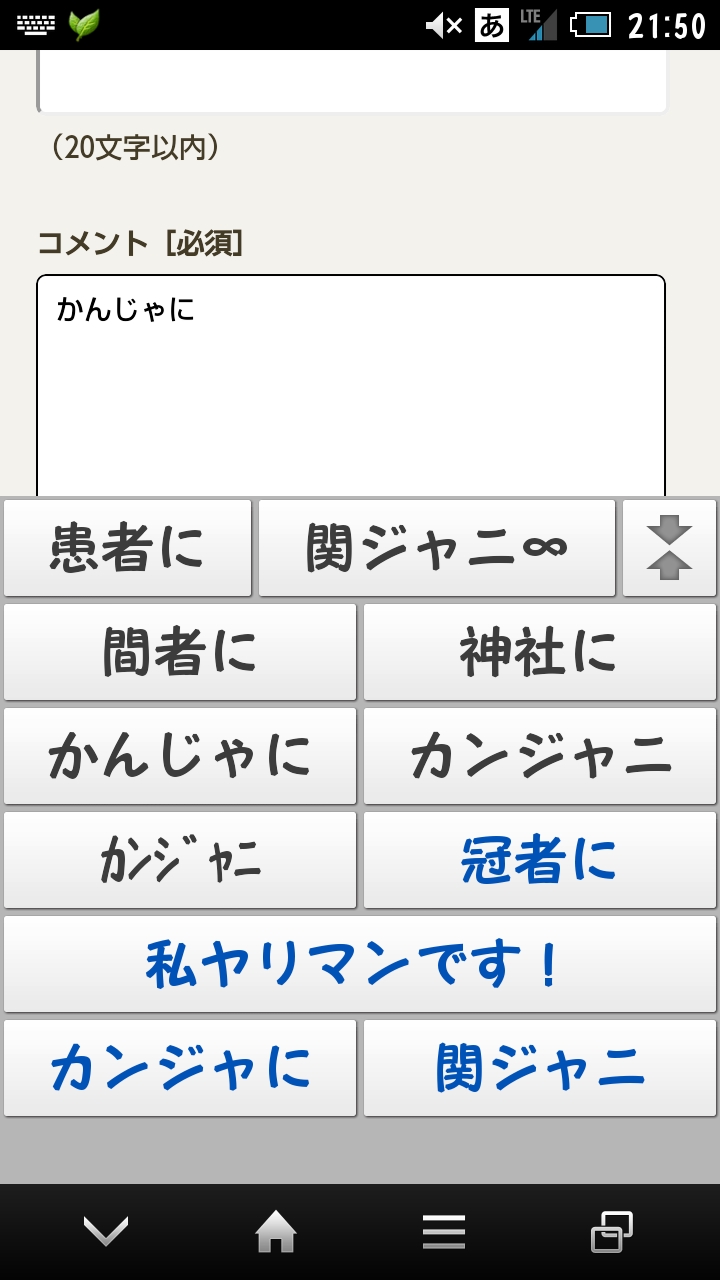Expand the candidate list with the arrows button
This screenshot has height=1280, width=720.
coord(669,548)
